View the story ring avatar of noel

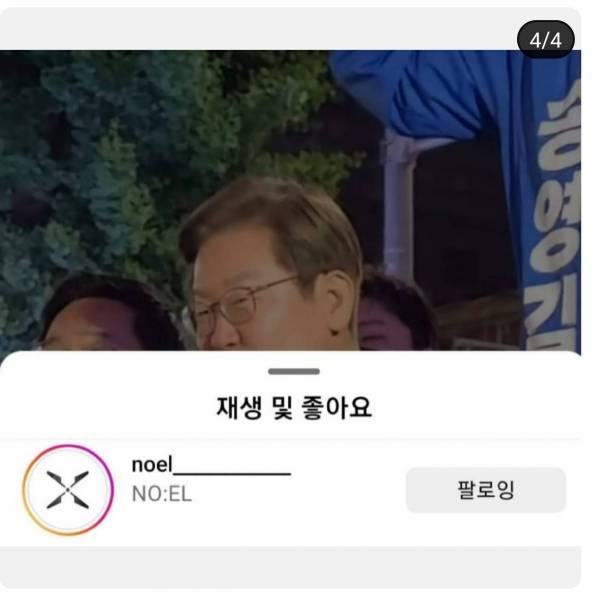click(x=67, y=490)
